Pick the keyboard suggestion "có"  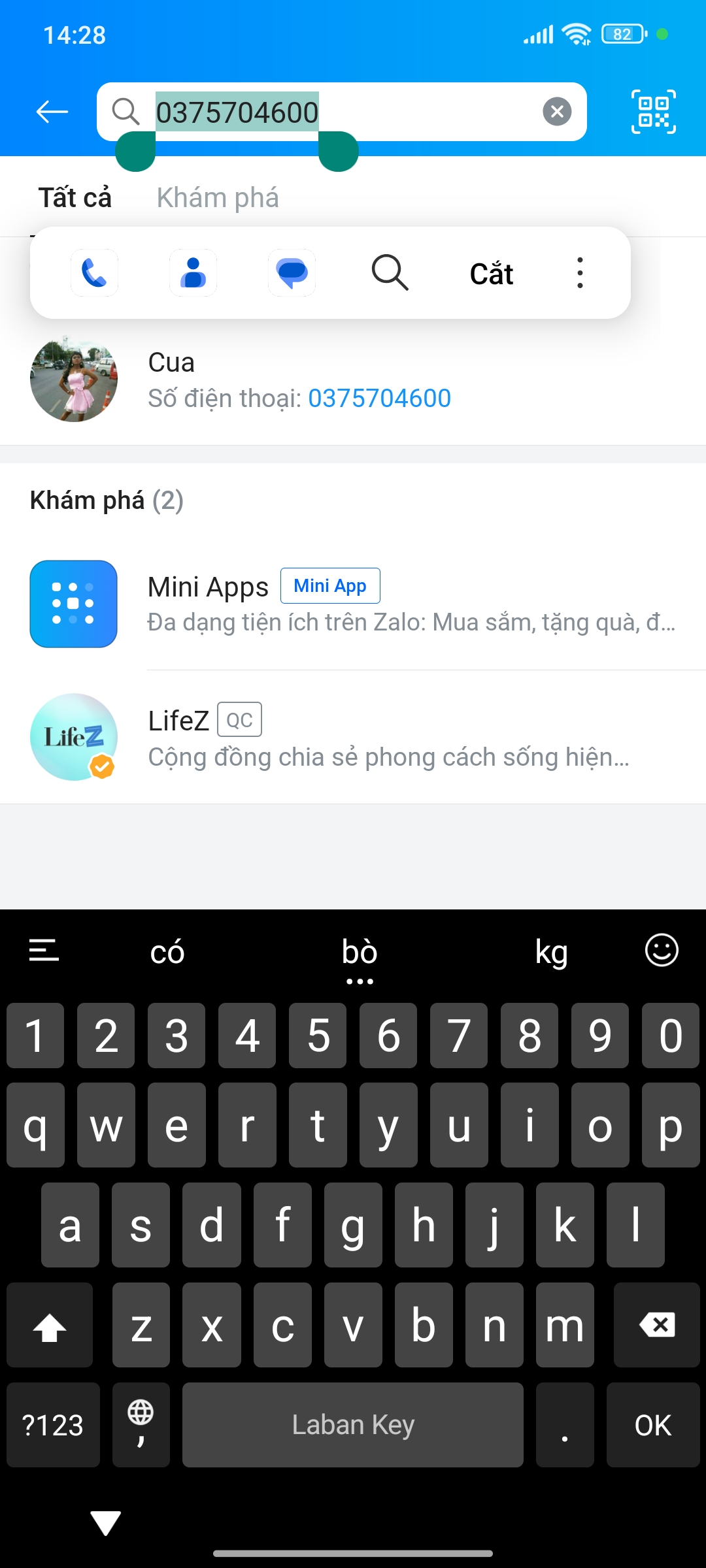(167, 952)
